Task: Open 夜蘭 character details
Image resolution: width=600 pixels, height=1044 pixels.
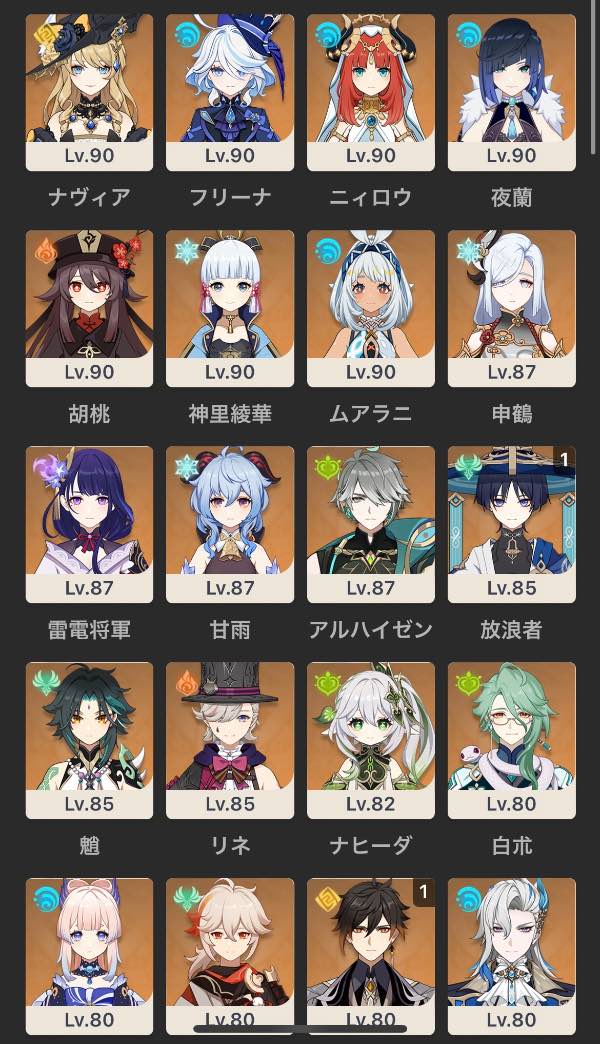Action: coord(512,92)
